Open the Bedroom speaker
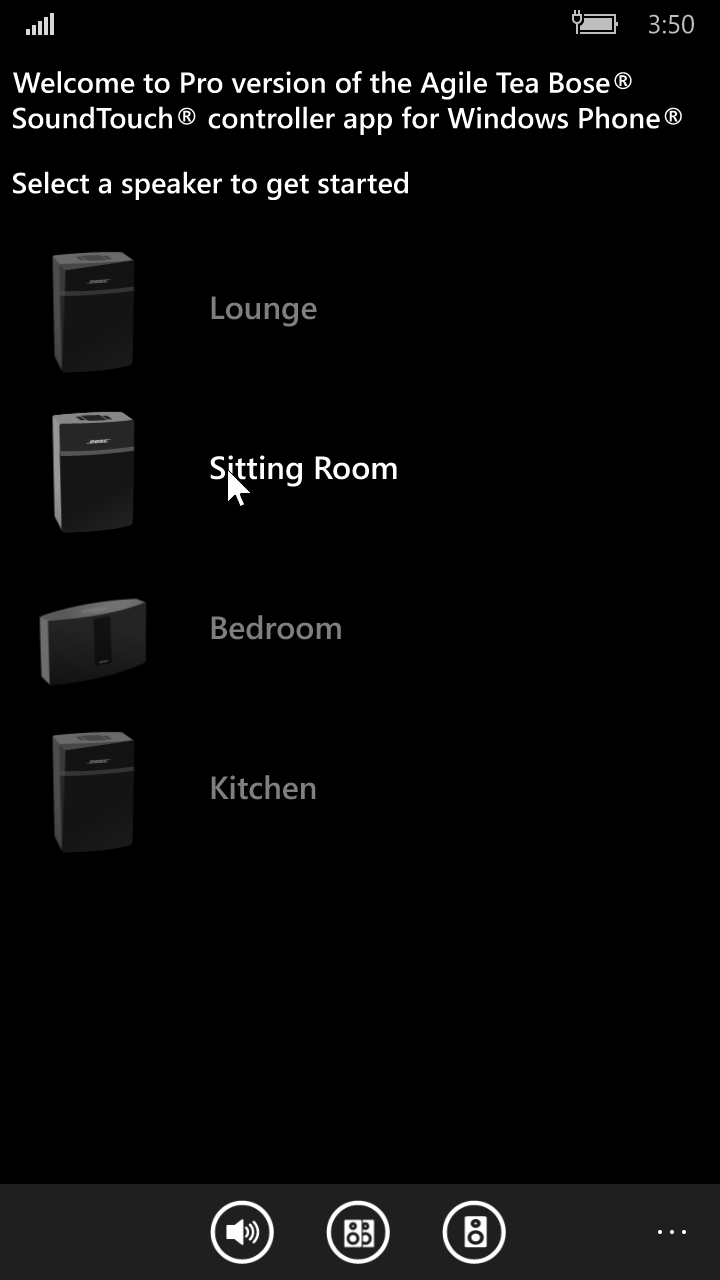720x1280 pixels. click(x=275, y=629)
